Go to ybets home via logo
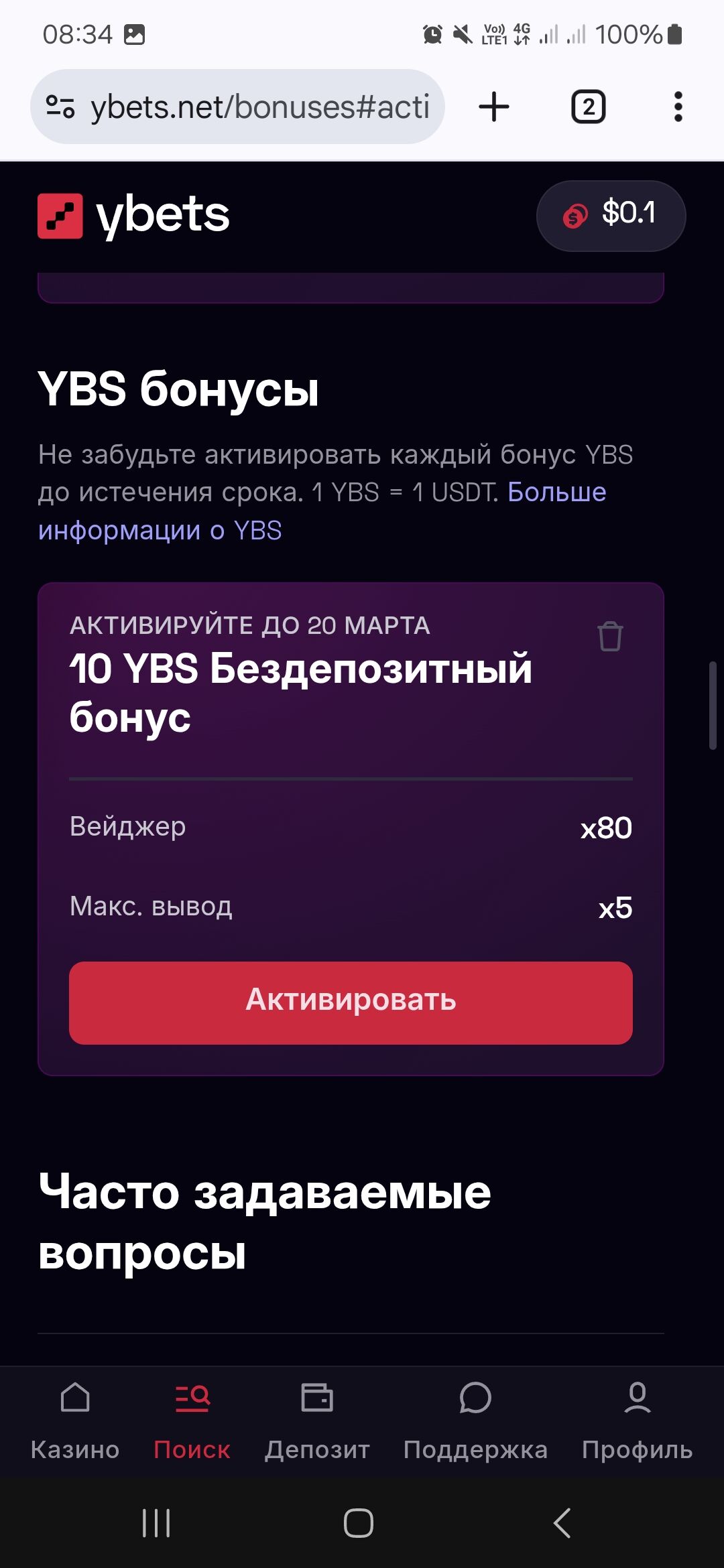This screenshot has height=1568, width=724. tap(134, 216)
